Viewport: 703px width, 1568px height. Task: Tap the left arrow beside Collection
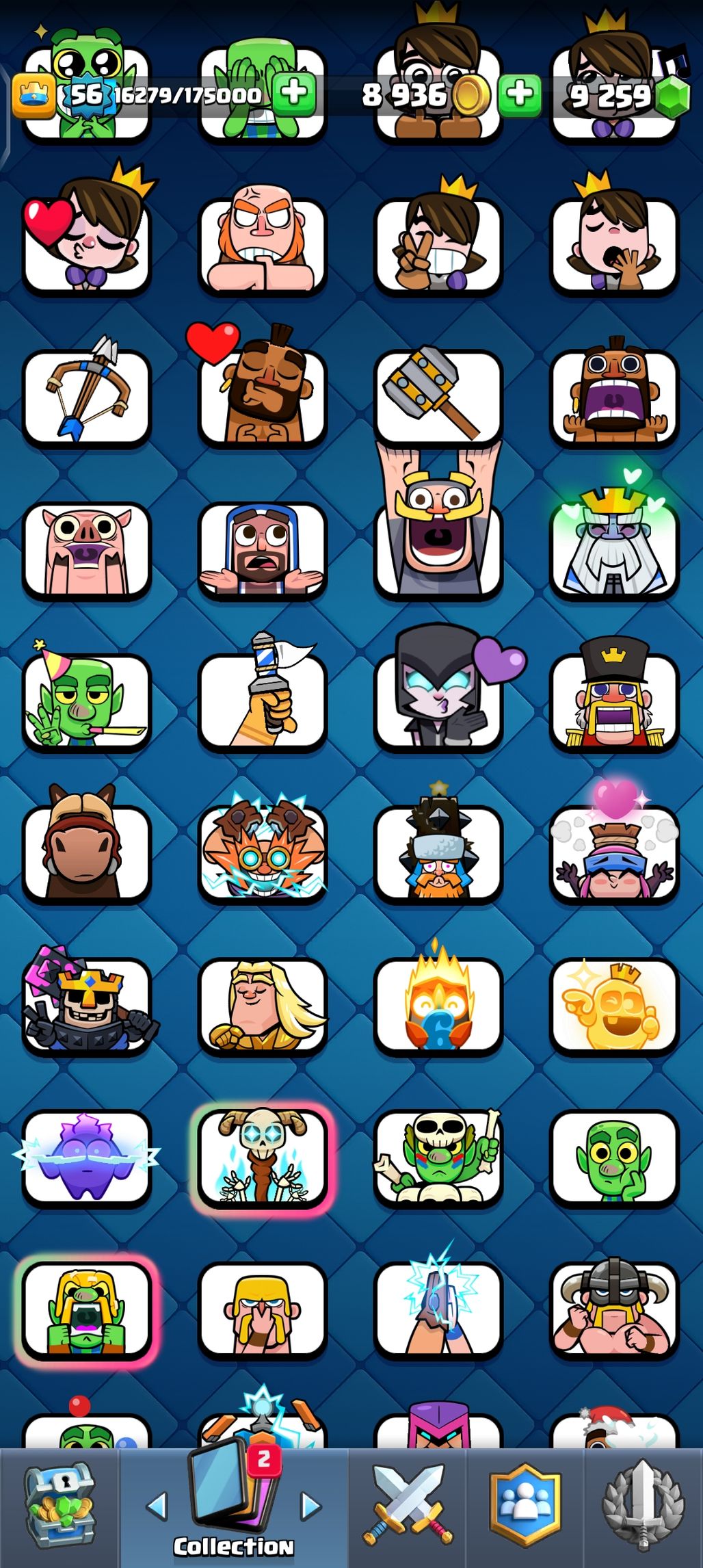(x=157, y=1506)
